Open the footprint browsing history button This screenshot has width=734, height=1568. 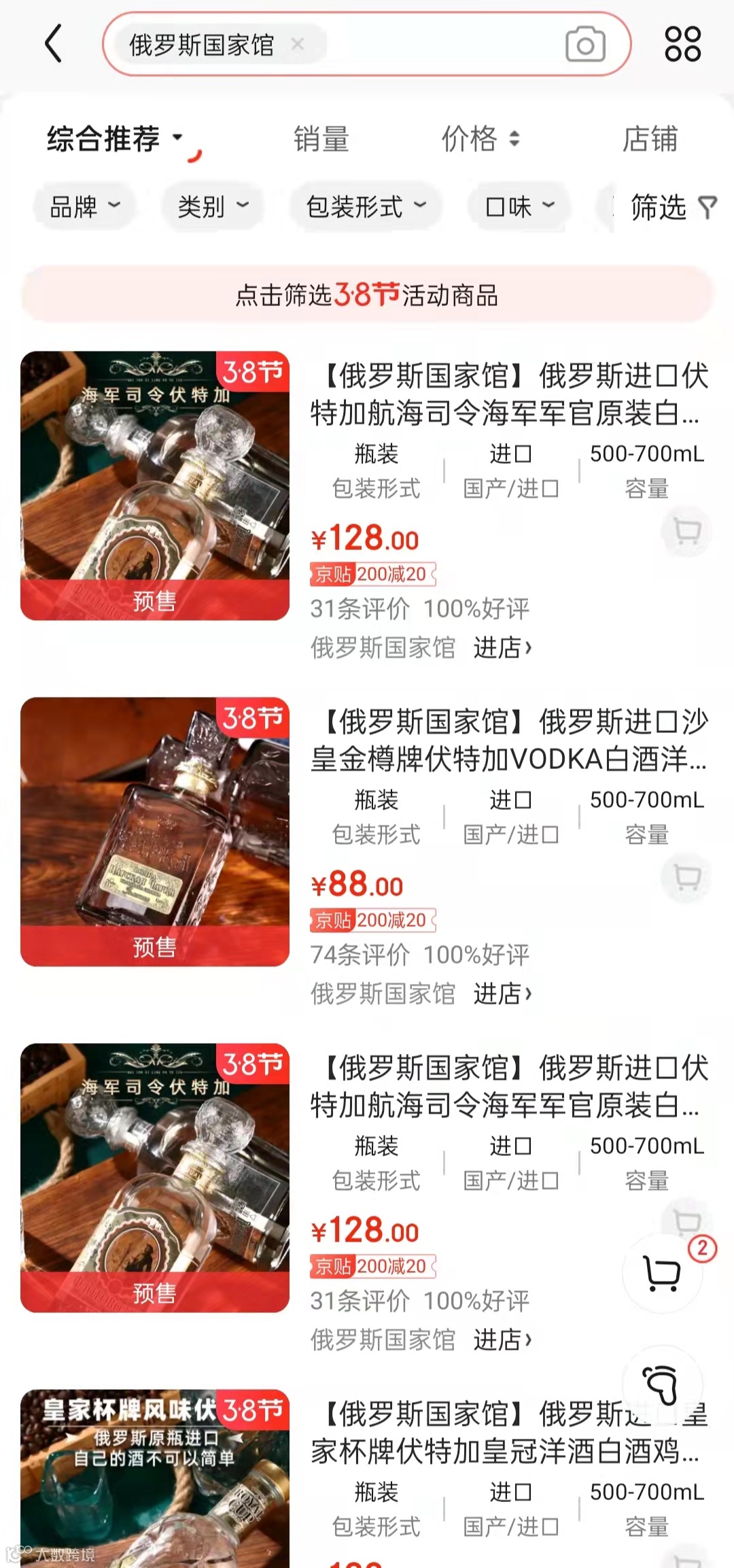pos(661,1384)
